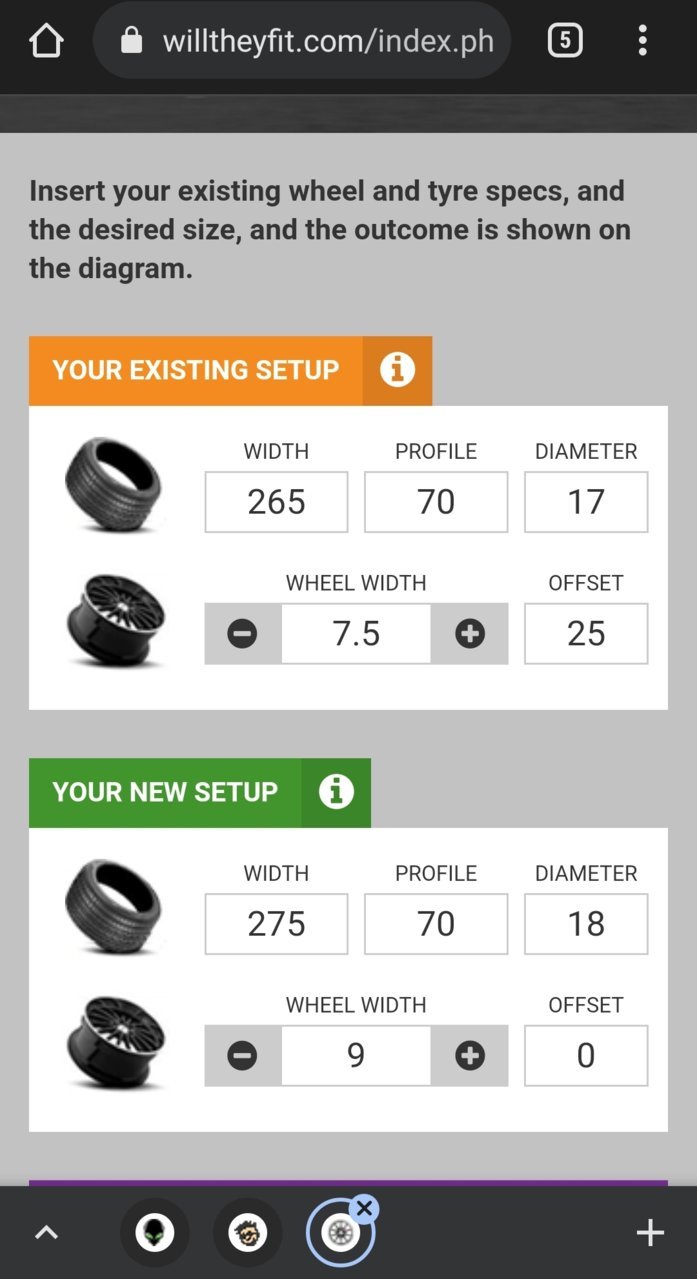Increase existing wheel width from 7.5
This screenshot has width=697, height=1279.
(470, 633)
